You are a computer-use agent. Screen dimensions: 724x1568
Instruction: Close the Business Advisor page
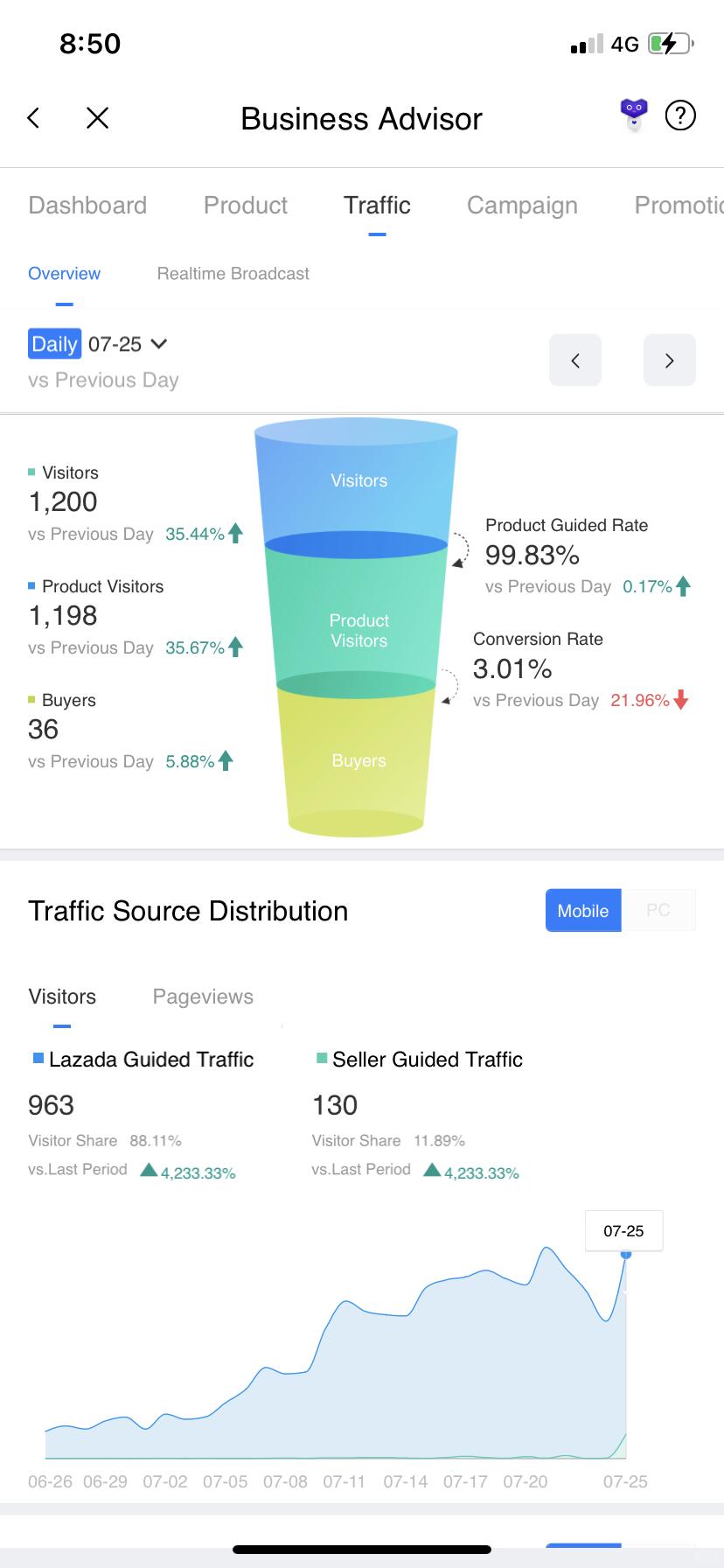(x=98, y=118)
